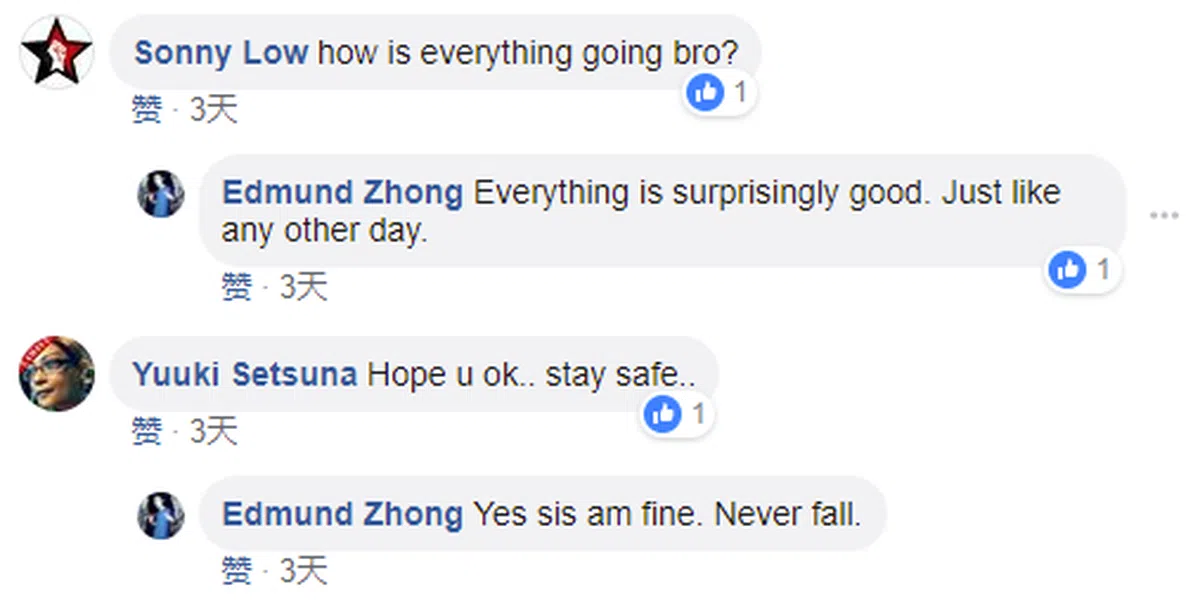Open Sonny Low's profile name link
The height and width of the screenshot is (601, 1200).
[220, 52]
